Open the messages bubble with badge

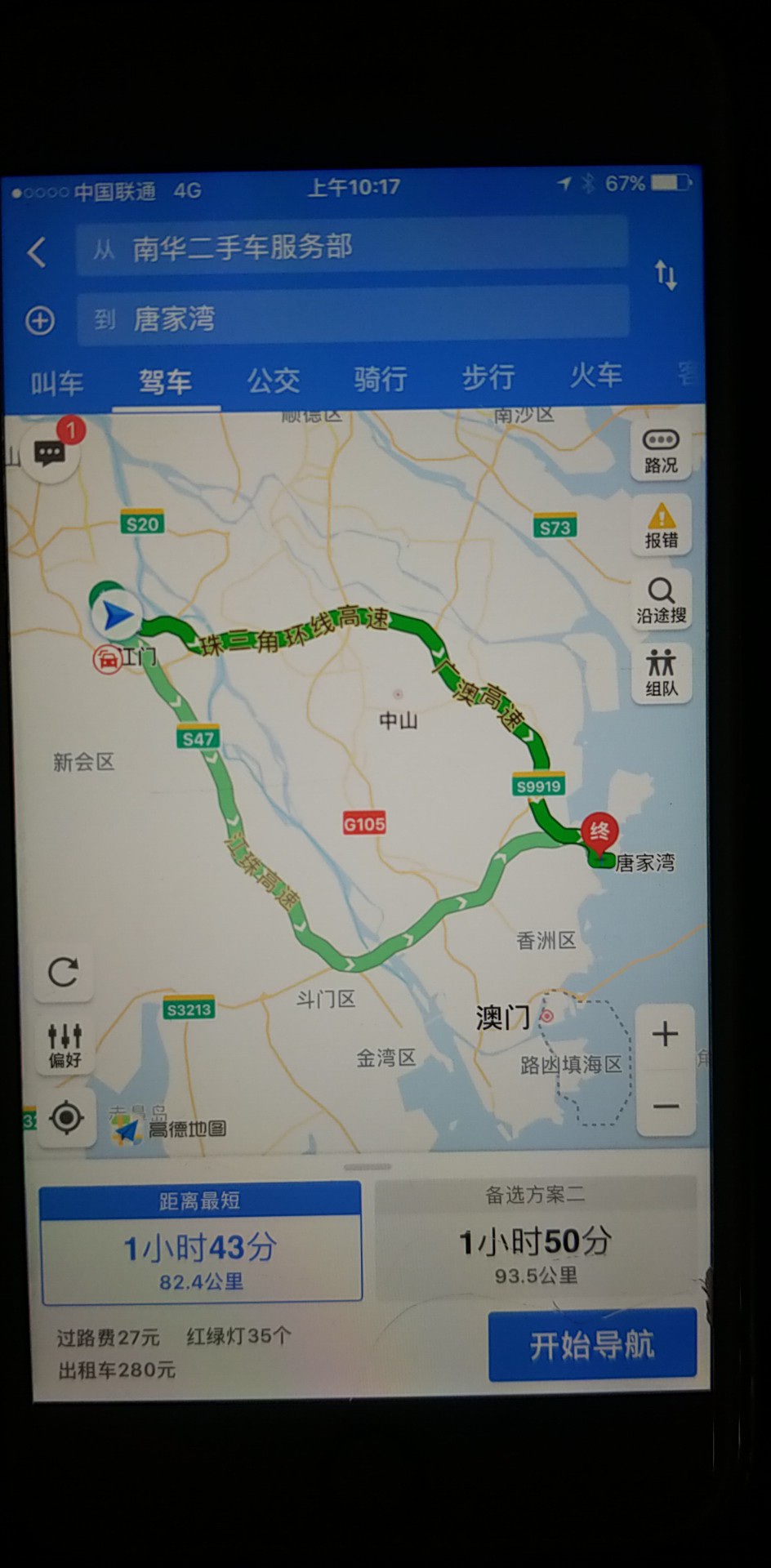coord(51,452)
